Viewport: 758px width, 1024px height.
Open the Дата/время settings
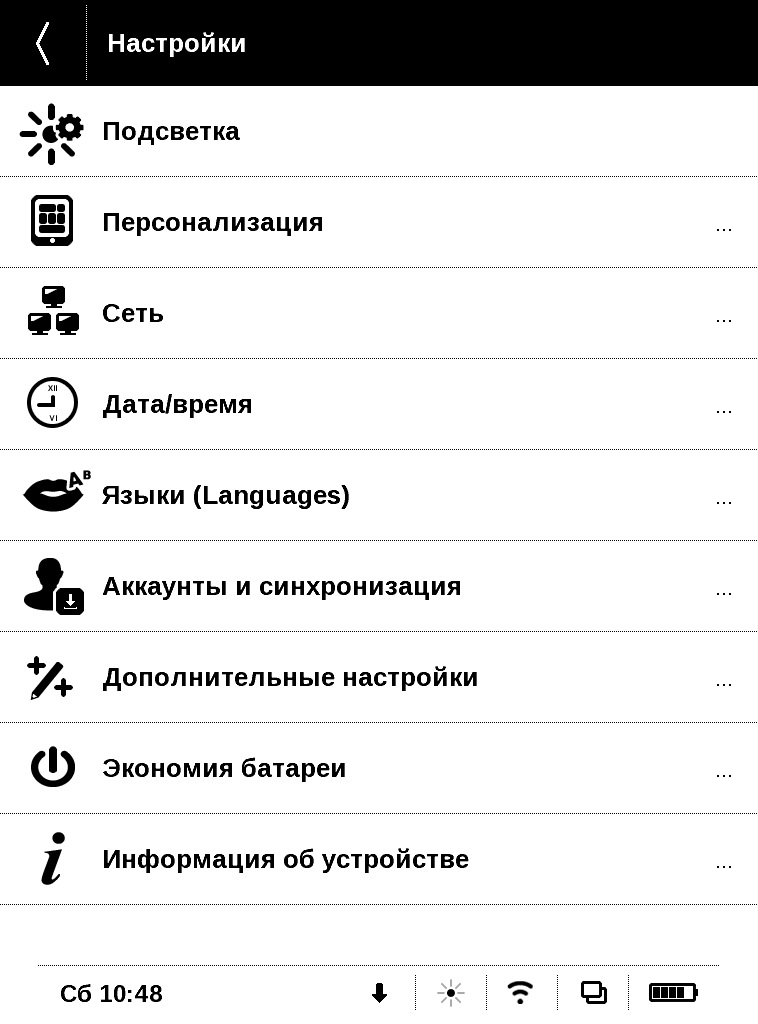pos(177,404)
